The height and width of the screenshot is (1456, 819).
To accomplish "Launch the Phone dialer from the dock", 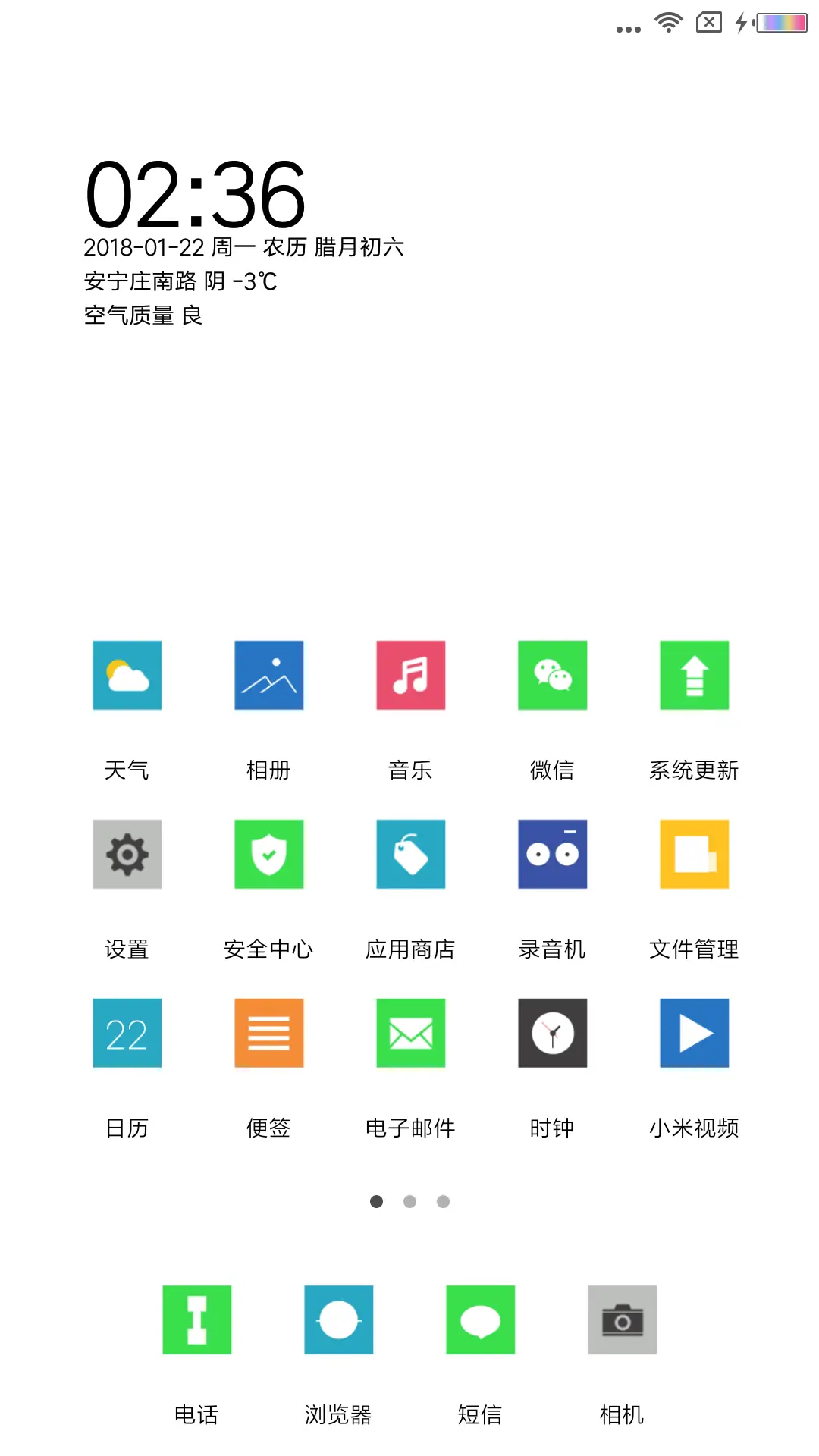I will coord(197,1319).
